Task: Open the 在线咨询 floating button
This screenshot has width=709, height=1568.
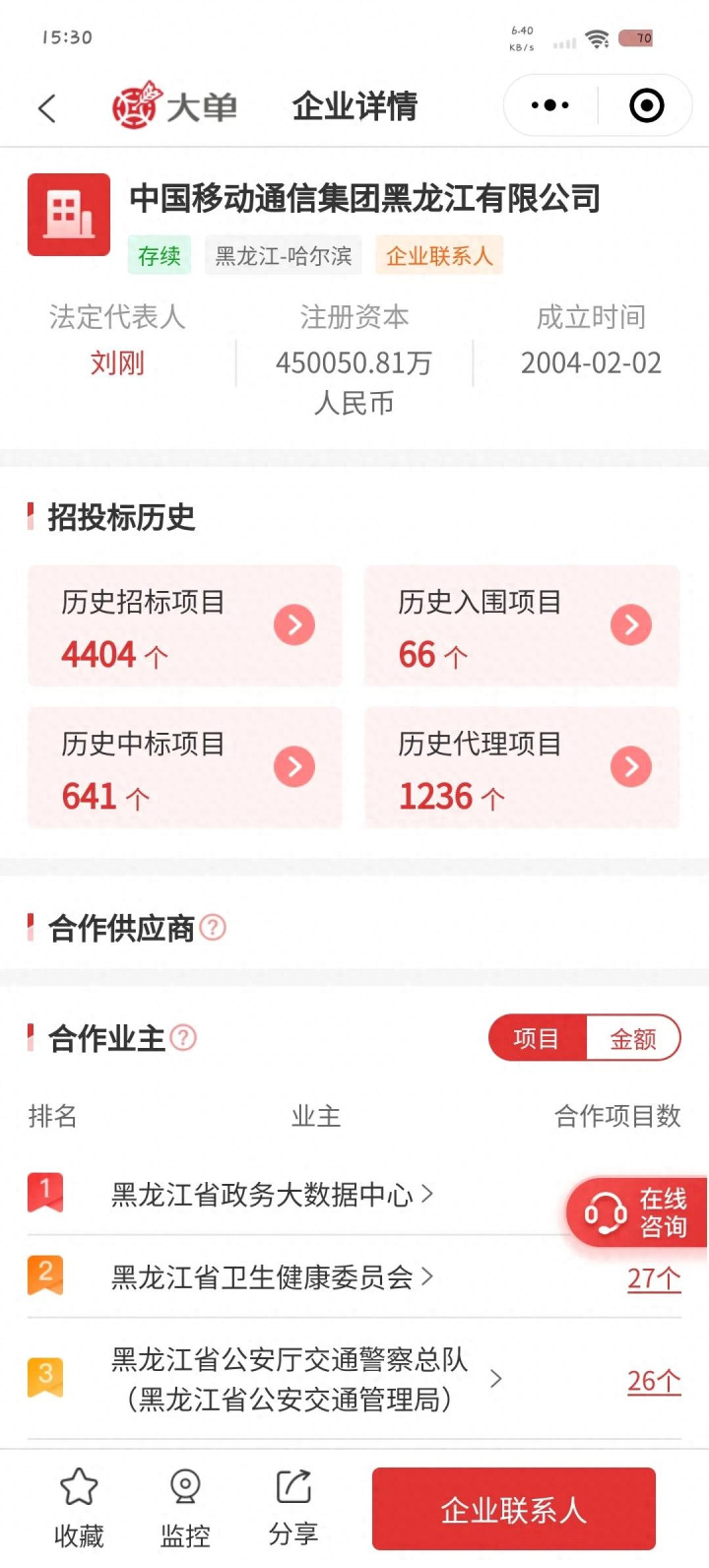Action: (x=636, y=1212)
